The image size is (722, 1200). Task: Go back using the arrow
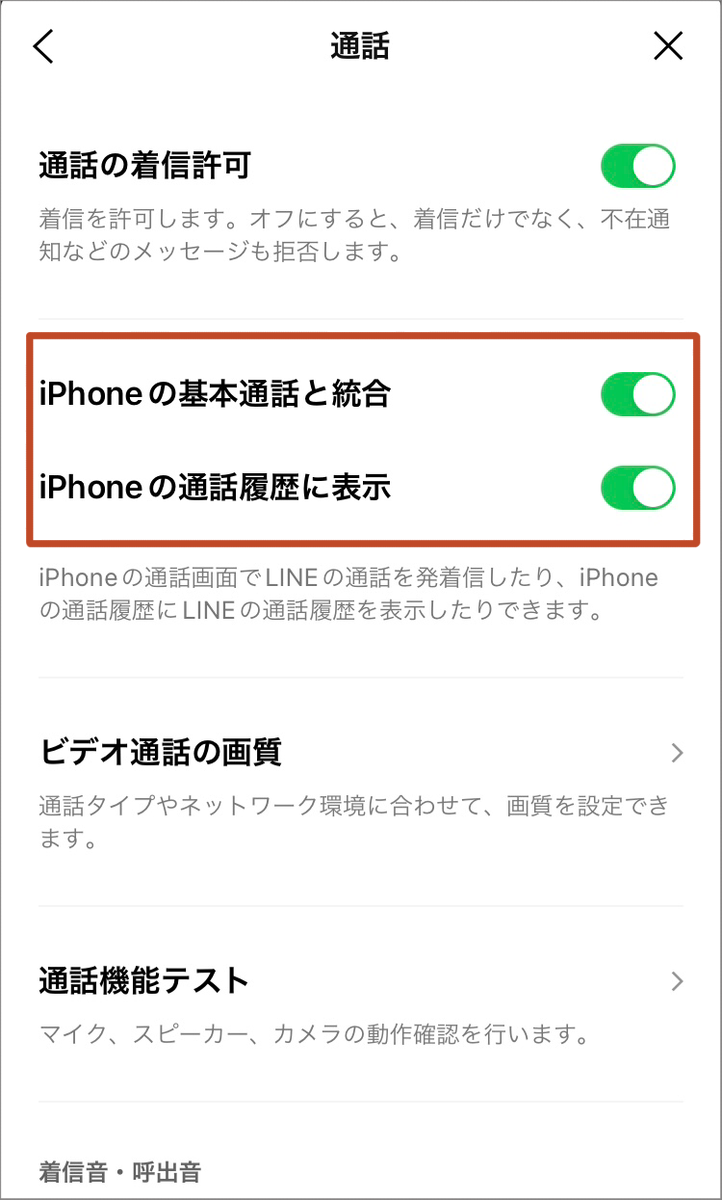[x=44, y=46]
